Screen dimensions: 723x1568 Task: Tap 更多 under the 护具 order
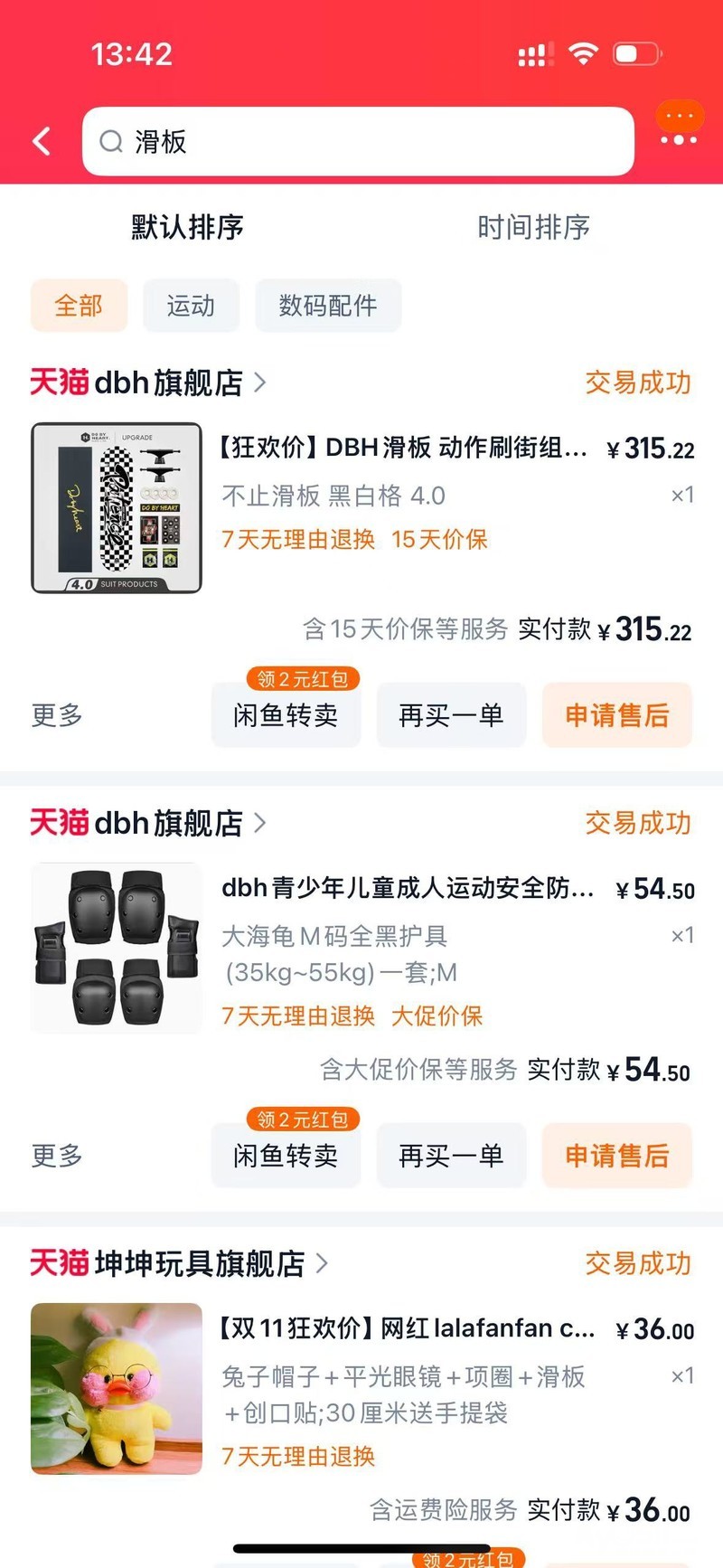[x=57, y=1156]
